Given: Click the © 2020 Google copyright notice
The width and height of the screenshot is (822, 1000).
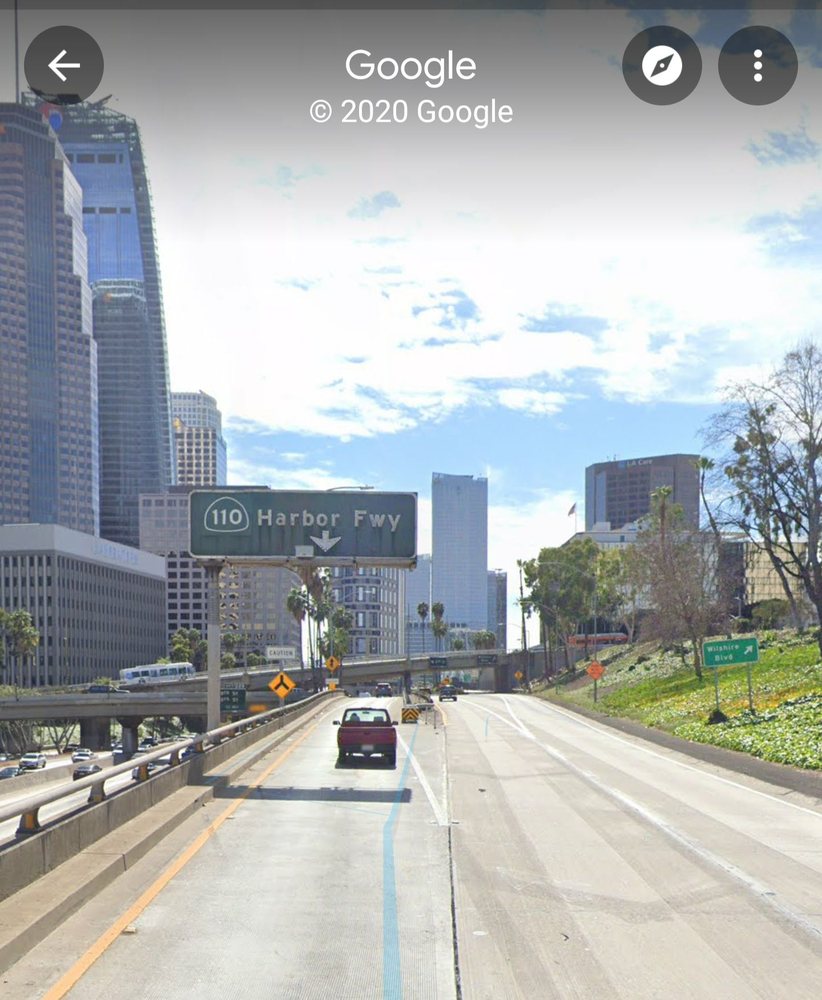Looking at the screenshot, I should [x=410, y=111].
